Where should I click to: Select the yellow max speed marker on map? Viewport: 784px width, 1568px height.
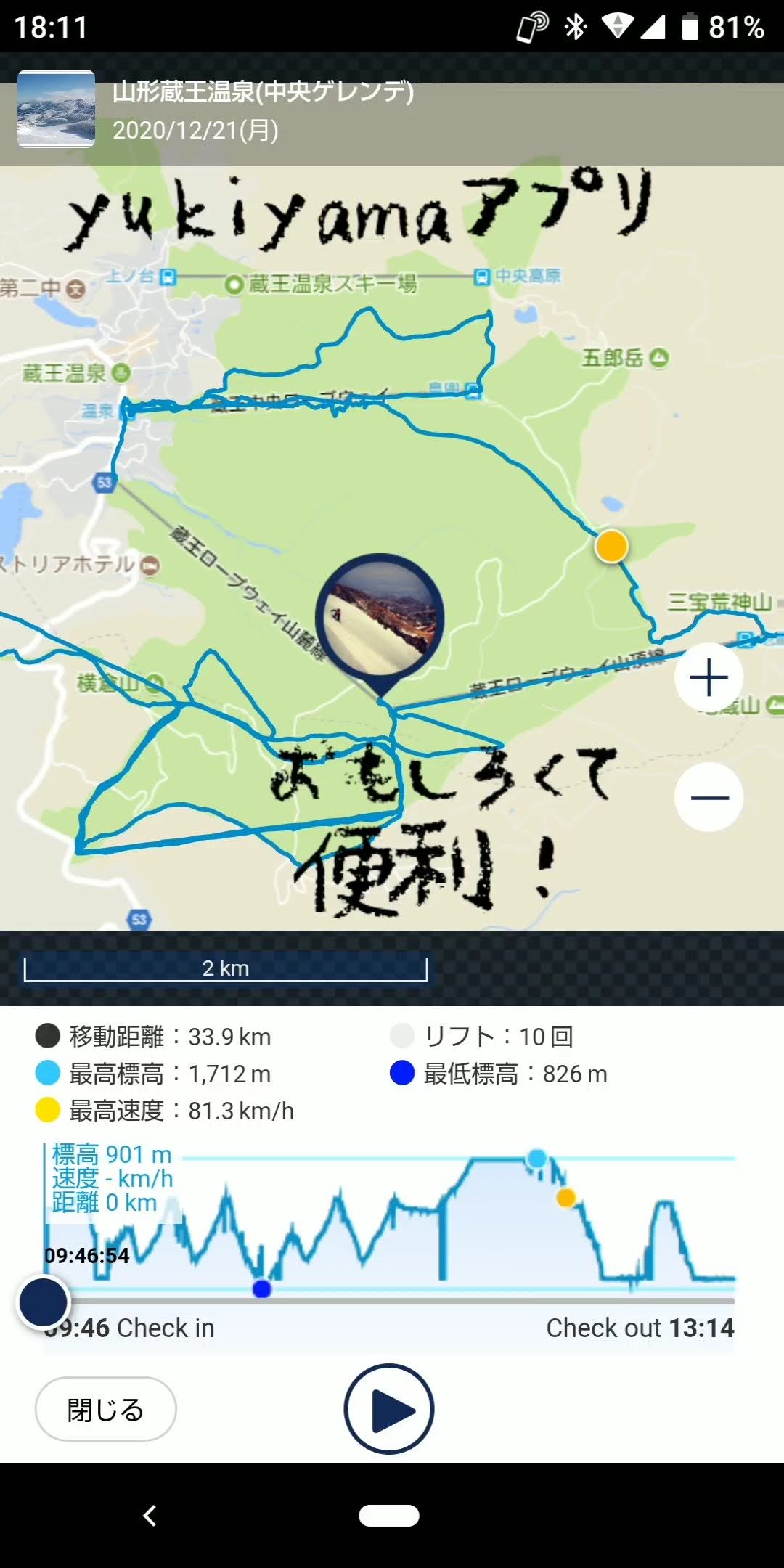(612, 547)
